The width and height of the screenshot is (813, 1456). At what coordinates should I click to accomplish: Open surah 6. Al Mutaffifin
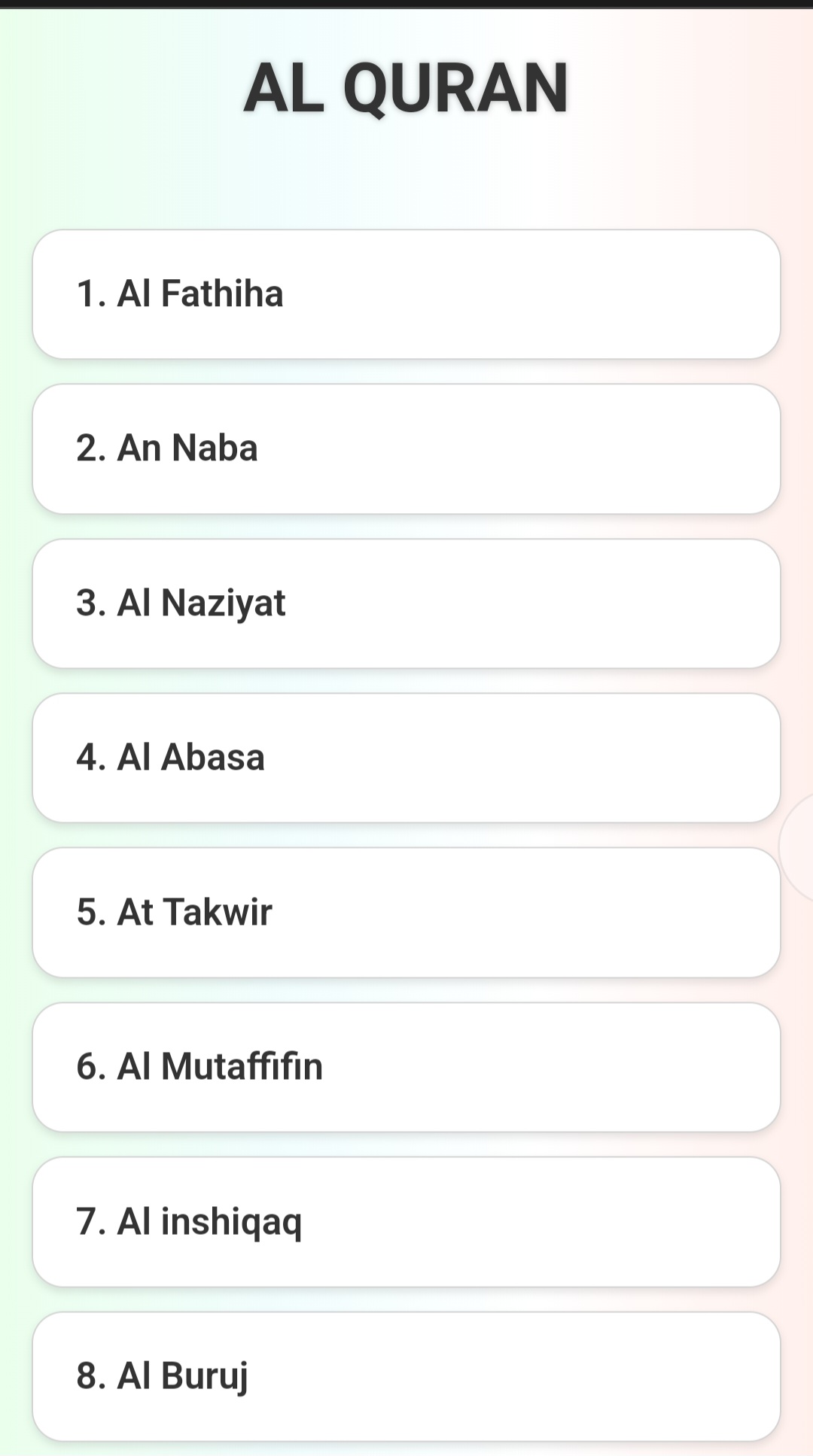tap(406, 1066)
